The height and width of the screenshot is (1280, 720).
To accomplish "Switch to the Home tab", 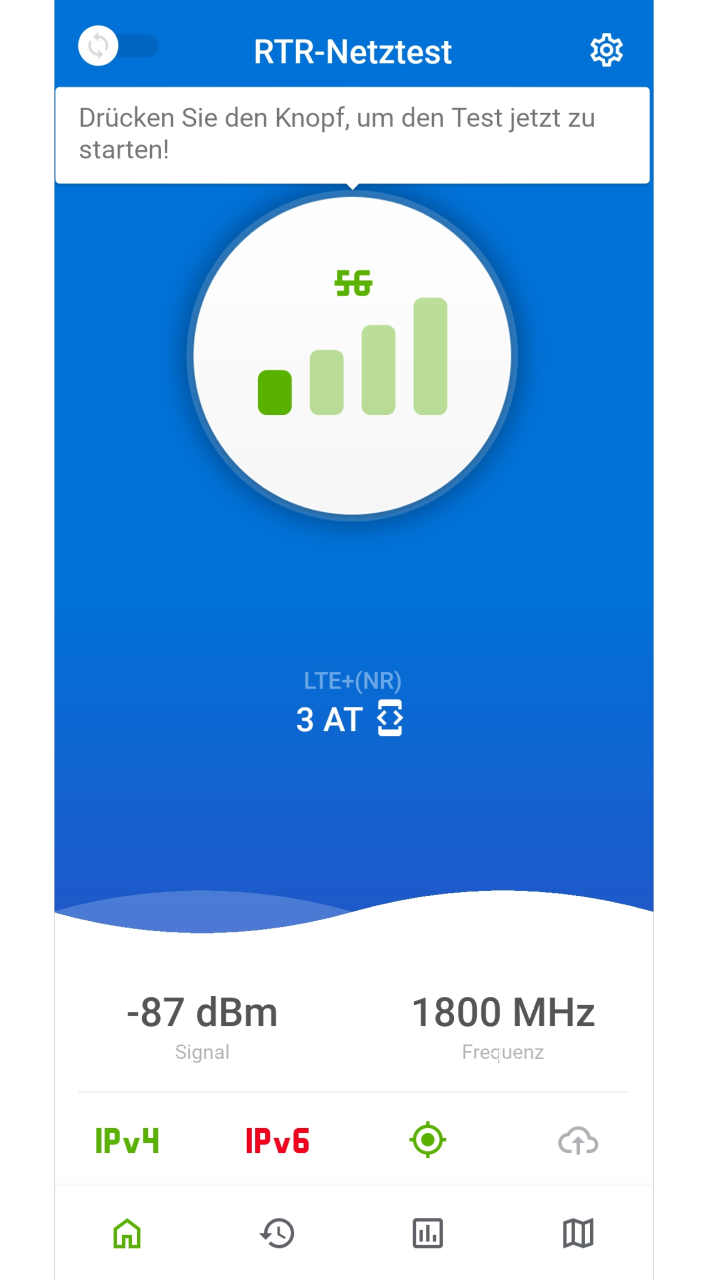I will click(127, 1233).
